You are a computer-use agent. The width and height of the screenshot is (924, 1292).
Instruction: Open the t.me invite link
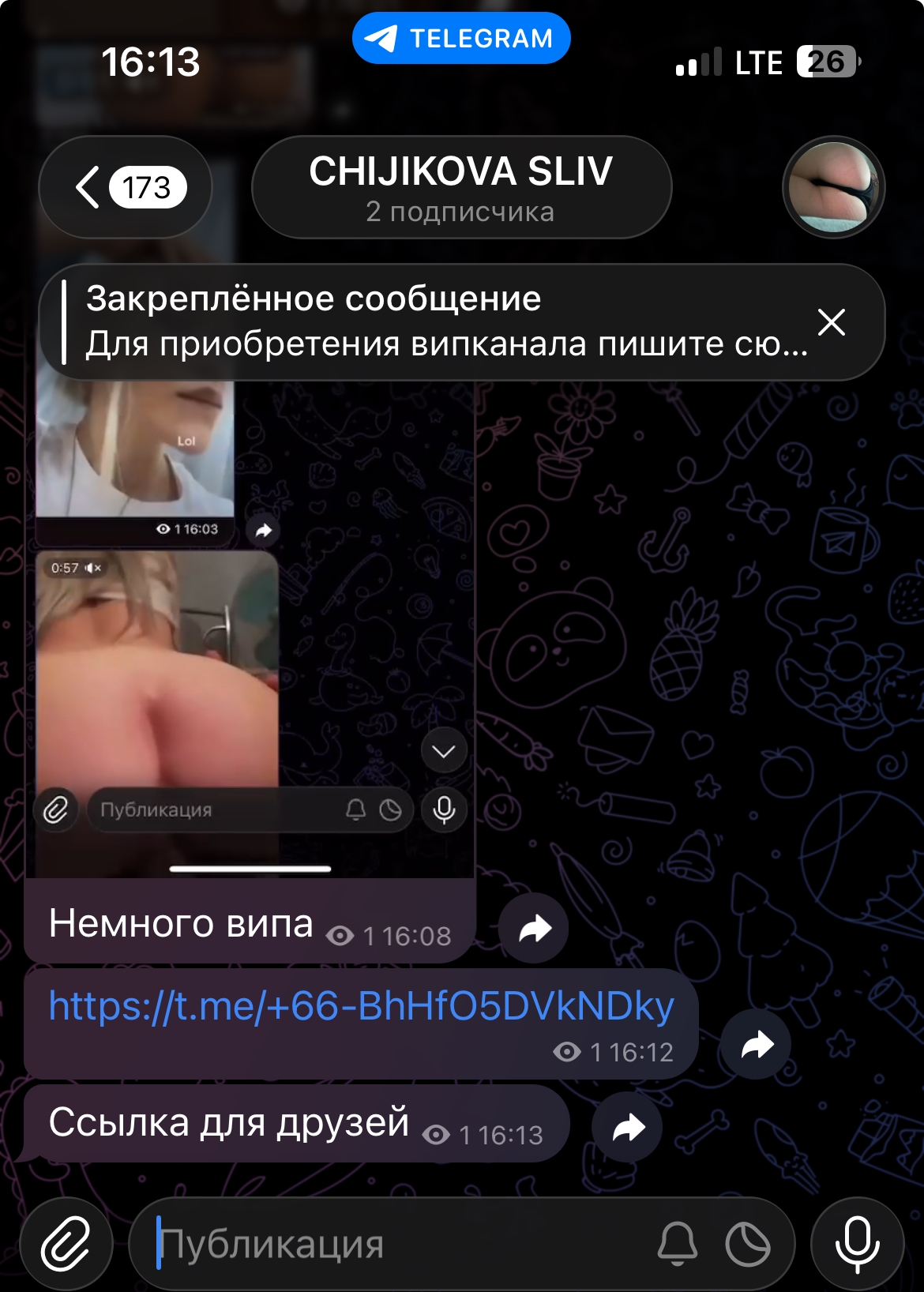[x=362, y=1006]
